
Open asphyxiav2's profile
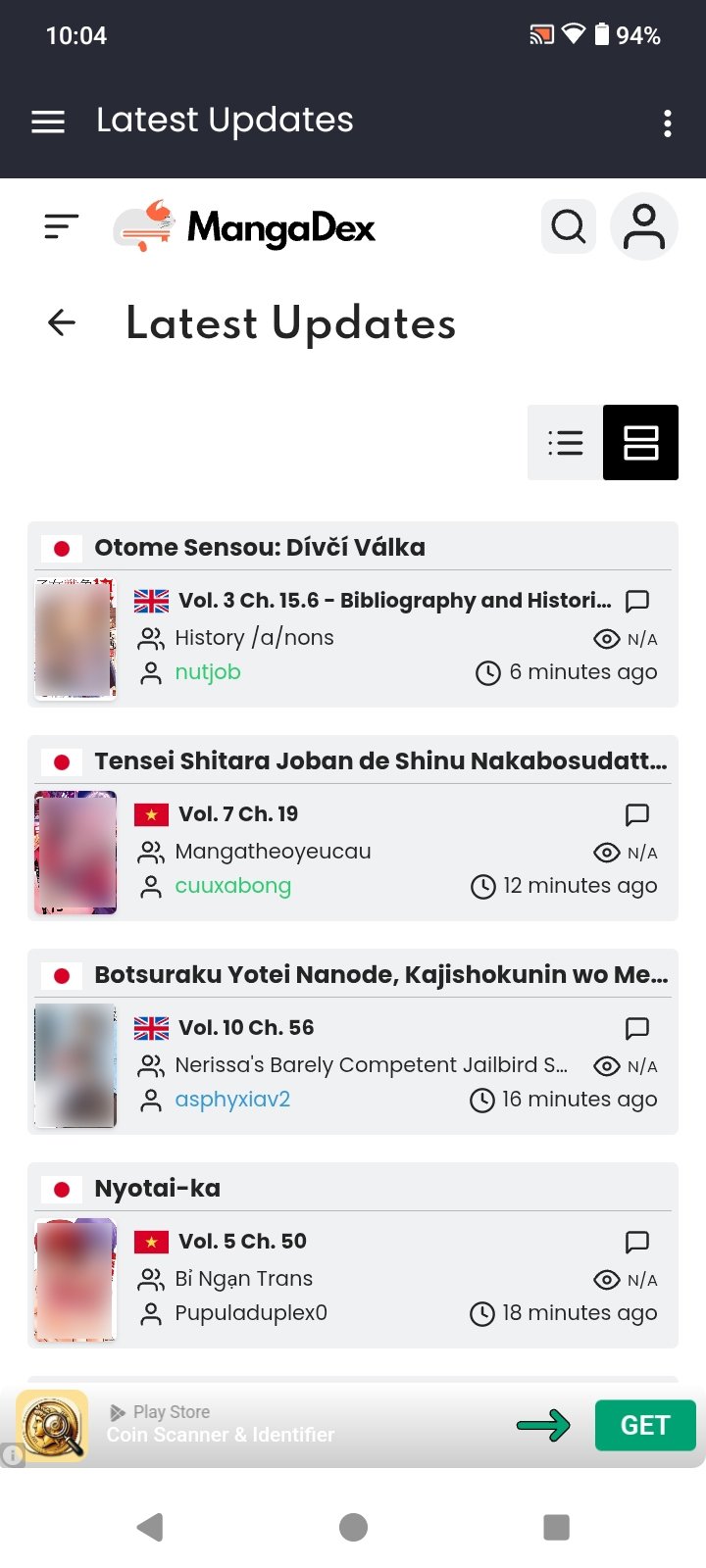coord(232,1100)
